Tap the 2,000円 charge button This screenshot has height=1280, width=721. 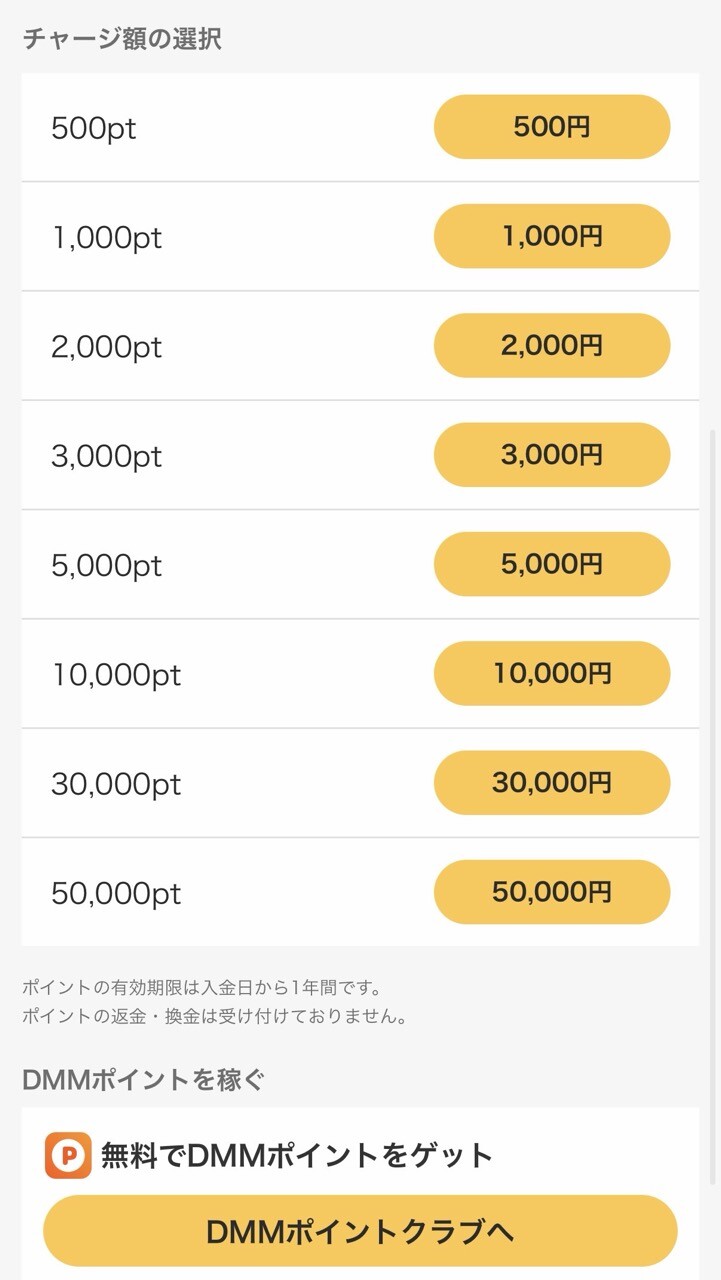pos(551,345)
